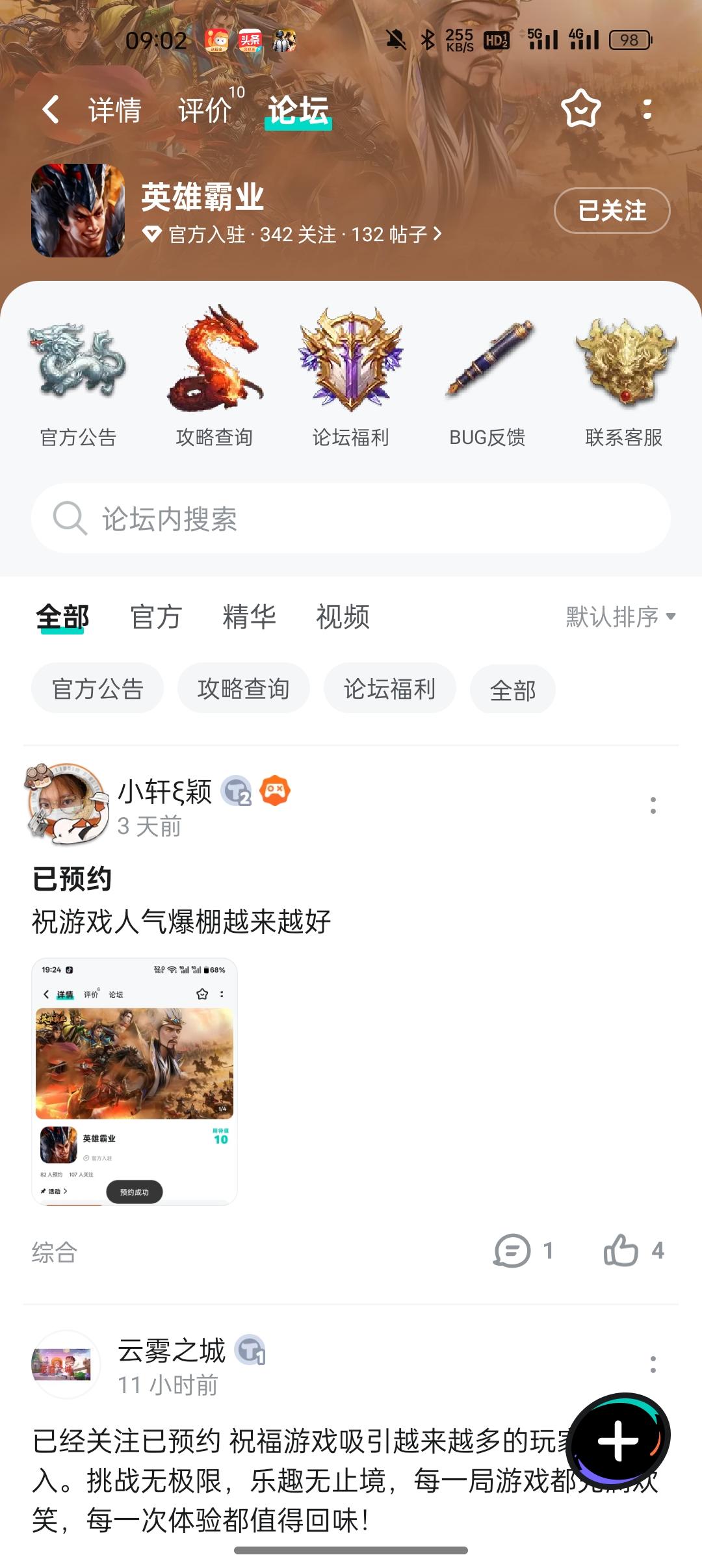Toggle follow status via 已关注 button
Viewport: 702px width, 1568px height.
click(x=612, y=212)
